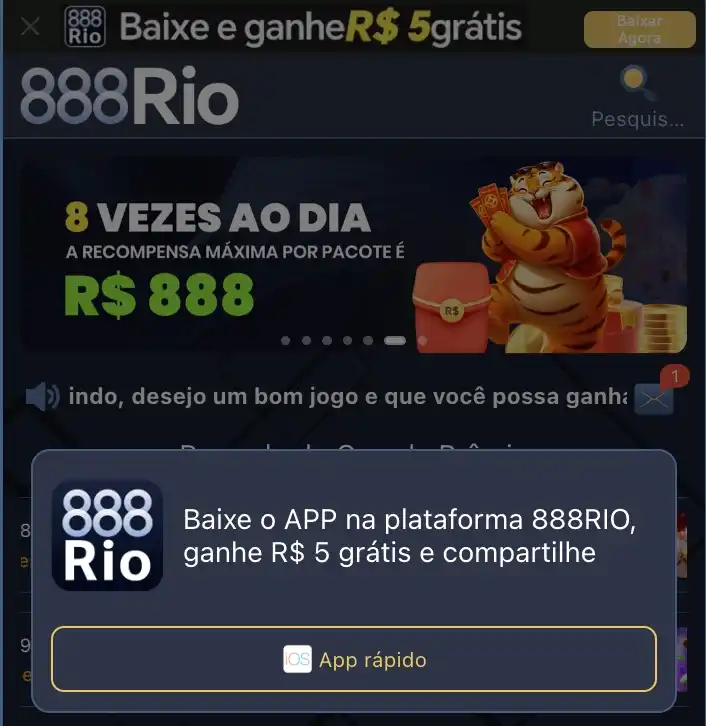Image resolution: width=706 pixels, height=726 pixels.
Task: Dismiss the top download banner
Action: (x=30, y=27)
